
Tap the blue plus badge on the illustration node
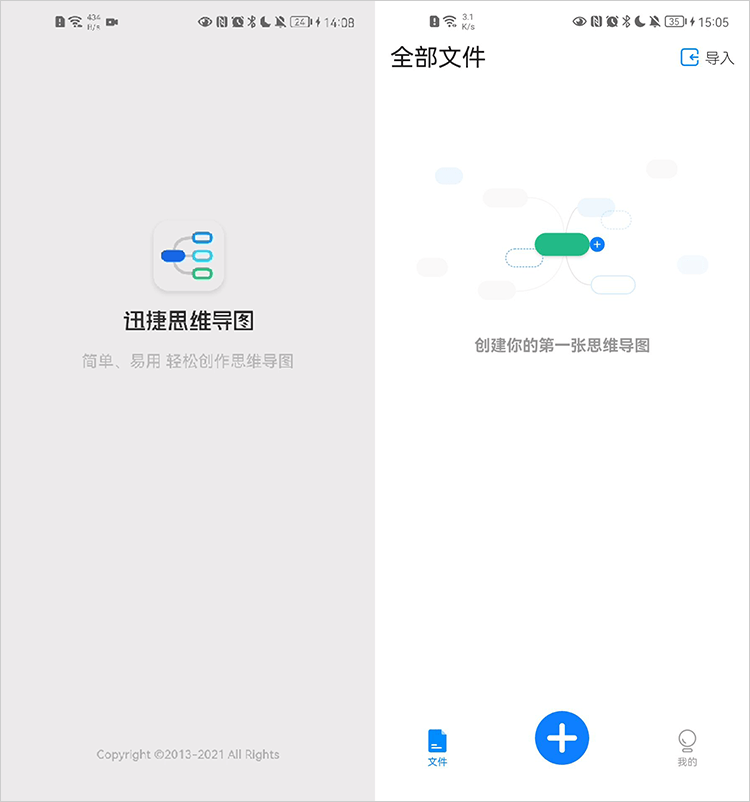point(596,243)
